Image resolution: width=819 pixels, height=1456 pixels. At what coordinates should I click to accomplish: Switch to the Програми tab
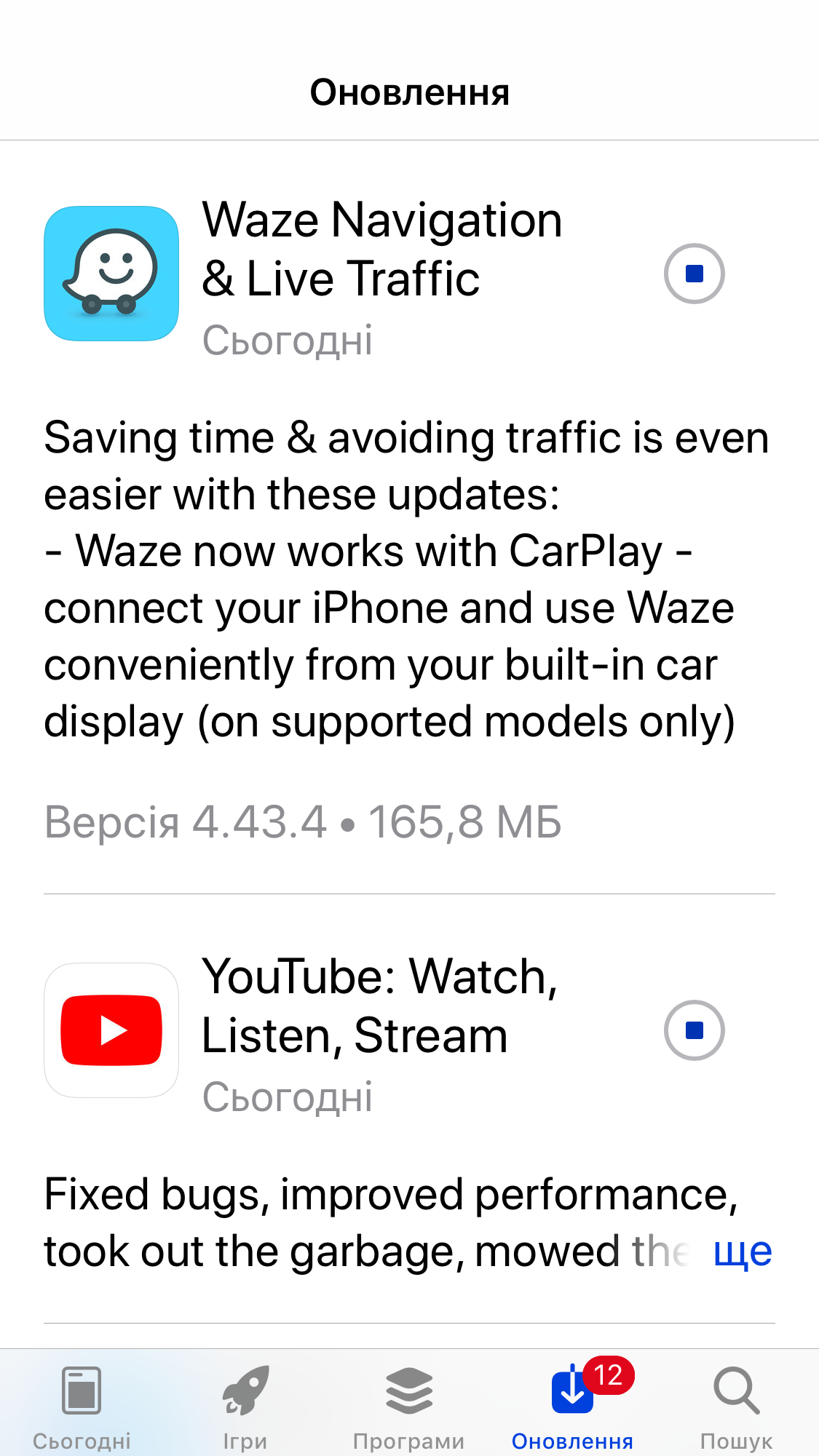click(408, 1406)
